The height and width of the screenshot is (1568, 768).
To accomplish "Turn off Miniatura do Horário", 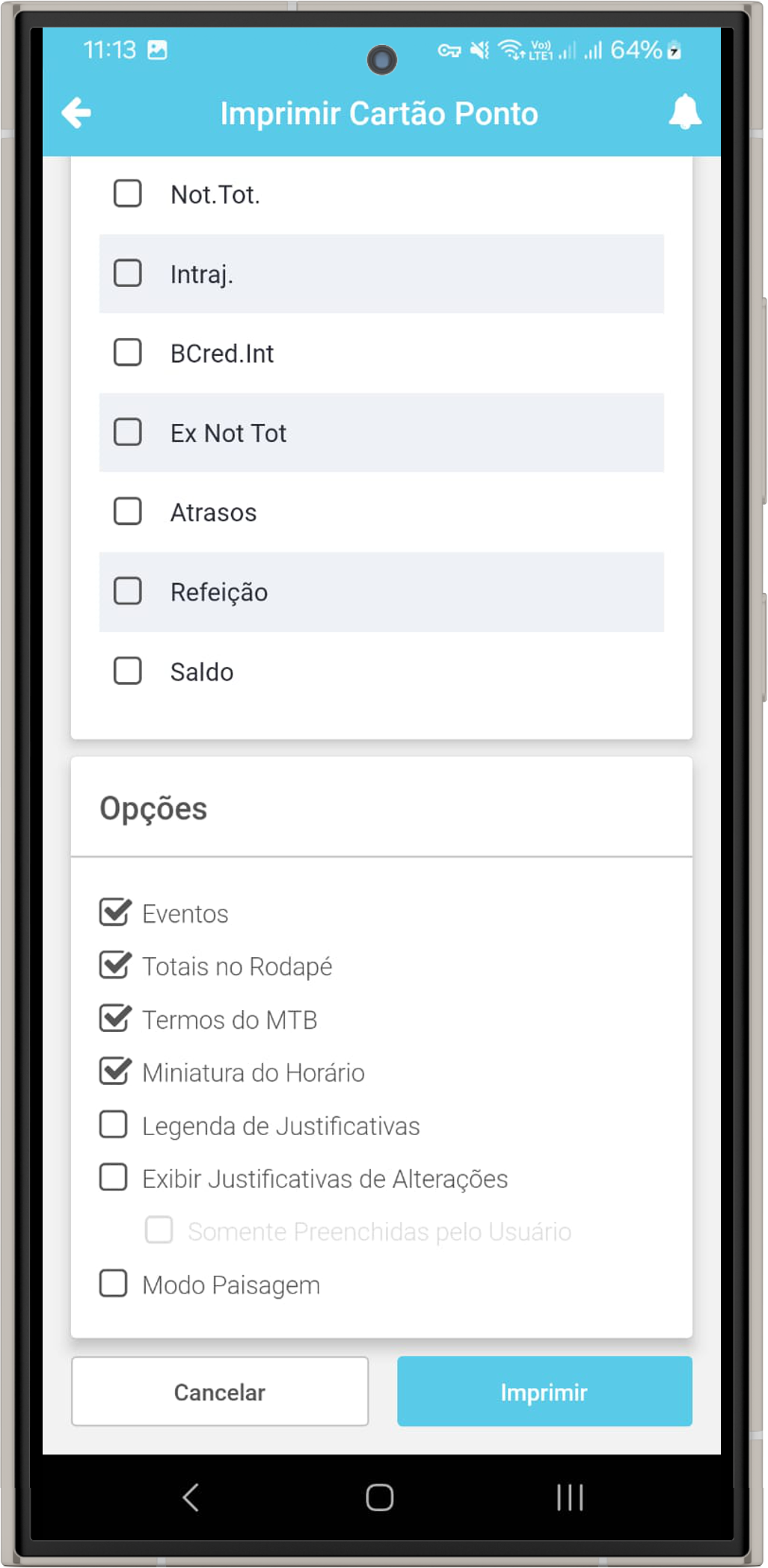I will (114, 1072).
